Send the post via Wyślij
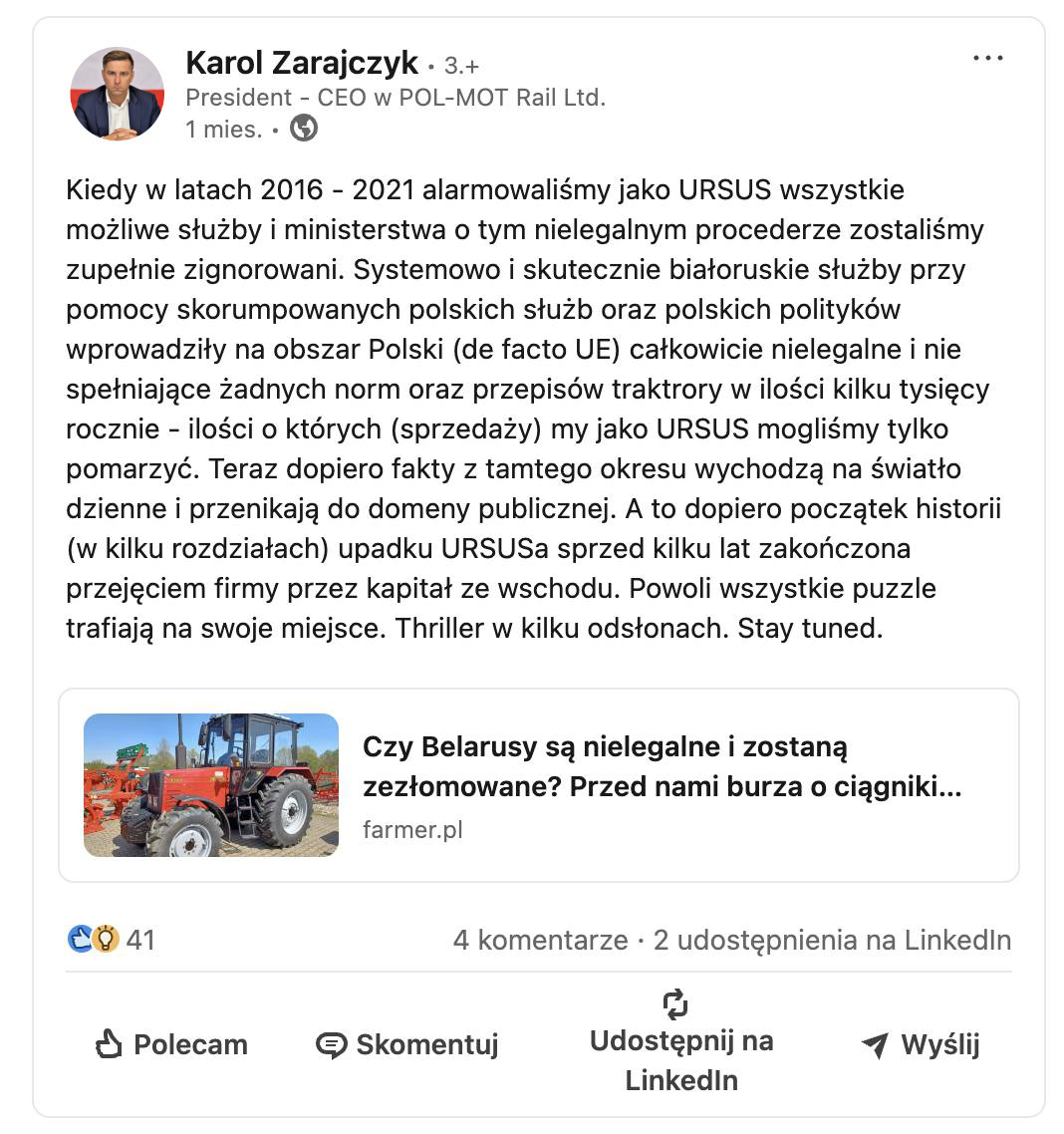The image size is (1064, 1134). click(920, 1044)
